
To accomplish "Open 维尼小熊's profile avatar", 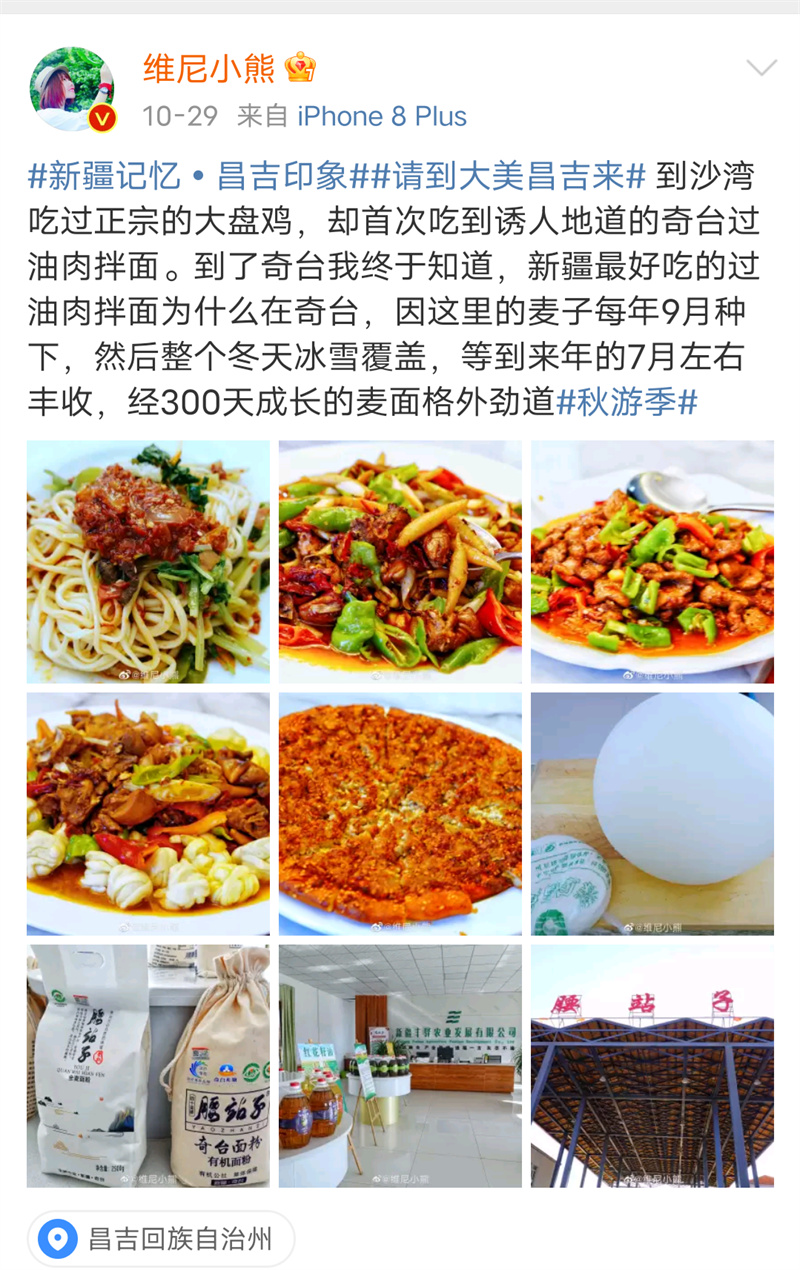I will [x=72, y=89].
